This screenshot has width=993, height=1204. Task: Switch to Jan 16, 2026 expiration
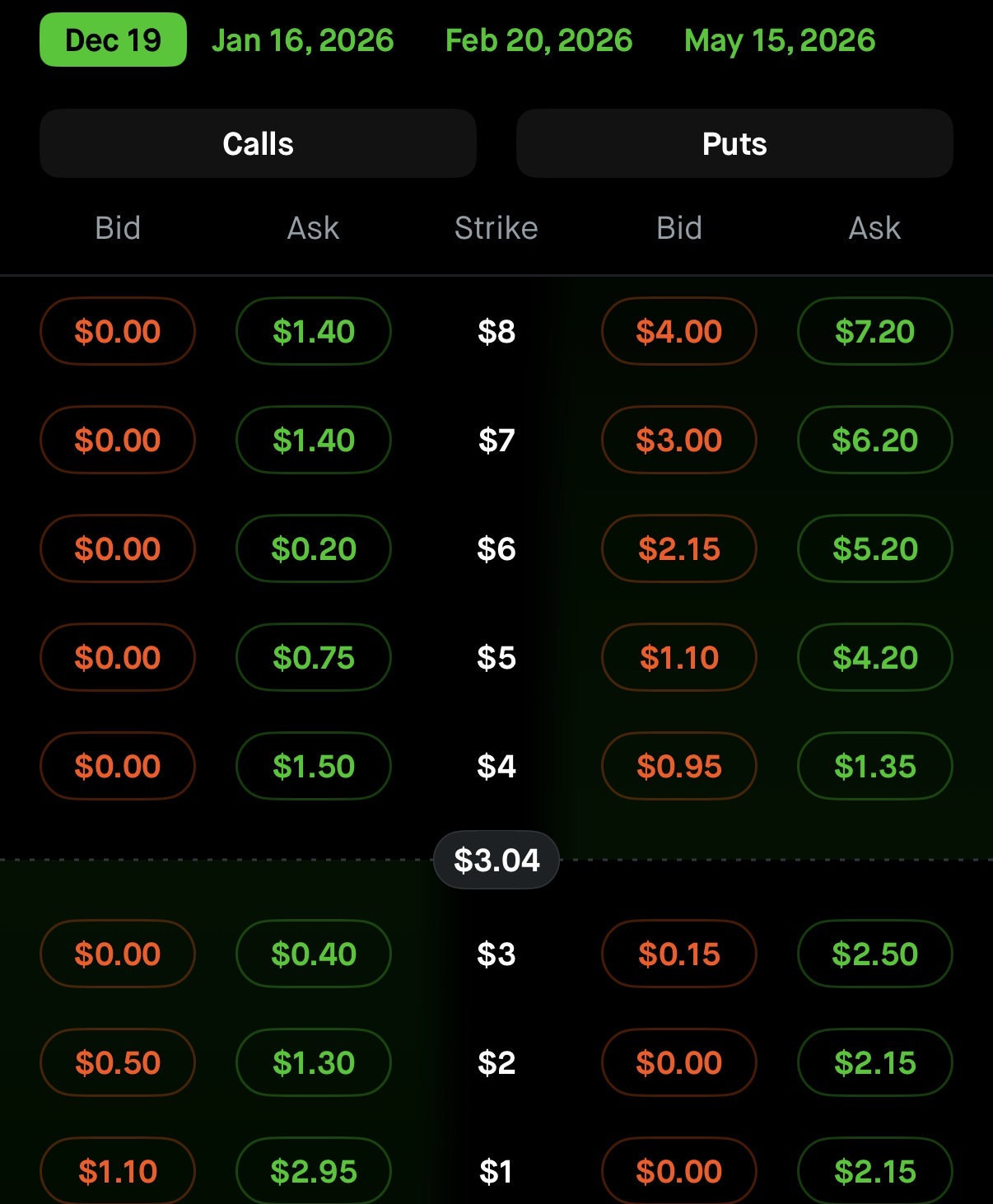pos(302,40)
